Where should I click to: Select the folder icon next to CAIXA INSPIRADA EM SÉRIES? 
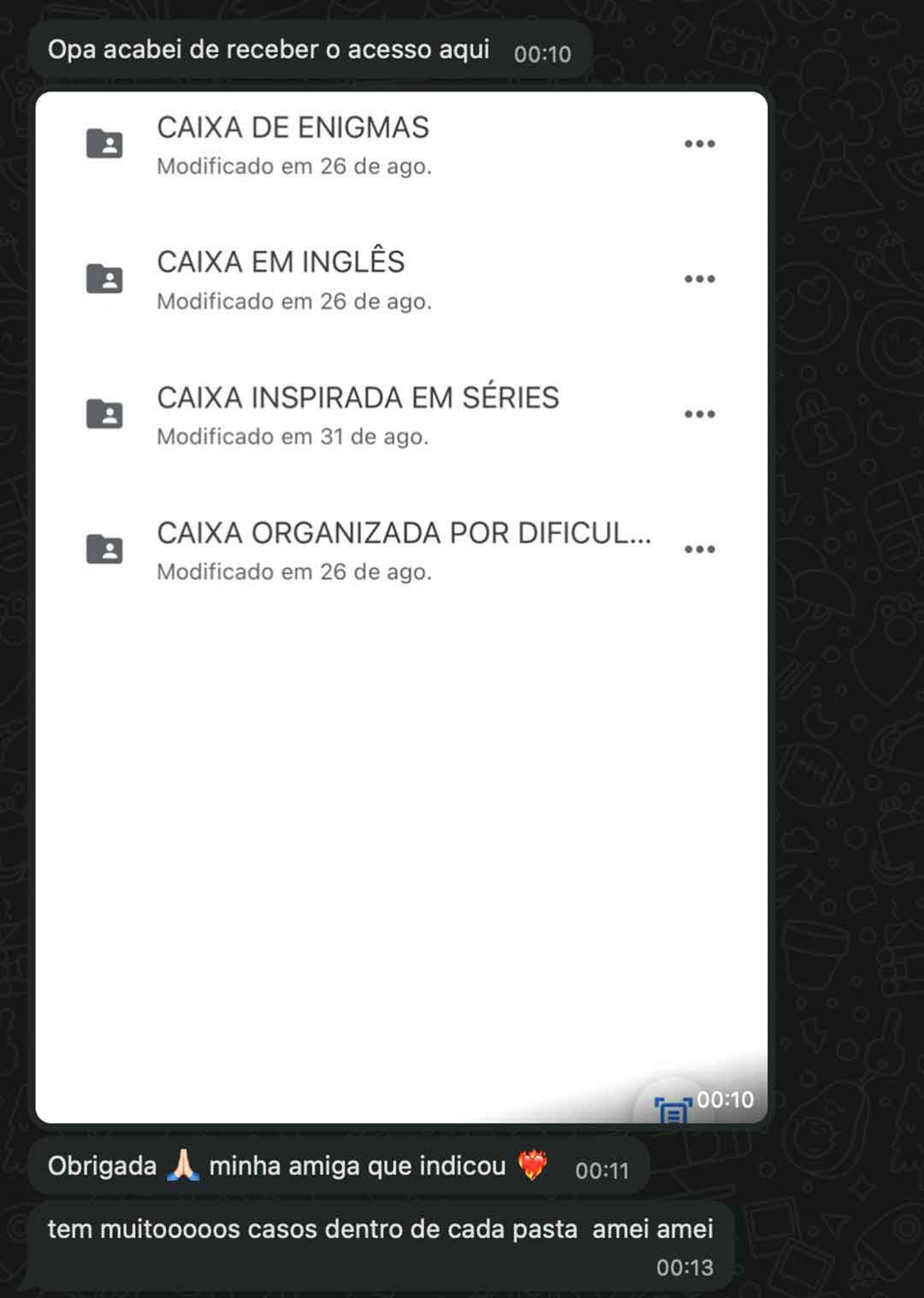click(x=104, y=413)
